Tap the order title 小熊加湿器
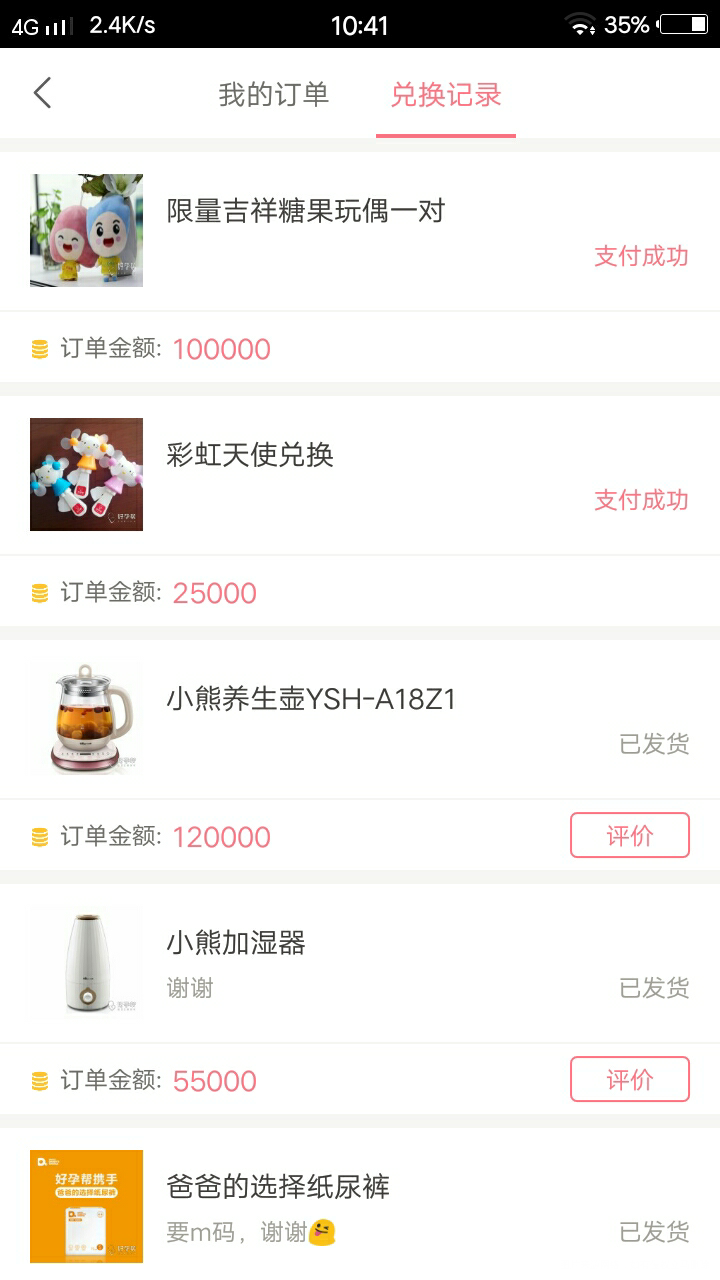This screenshot has height=1280, width=720. [238, 943]
